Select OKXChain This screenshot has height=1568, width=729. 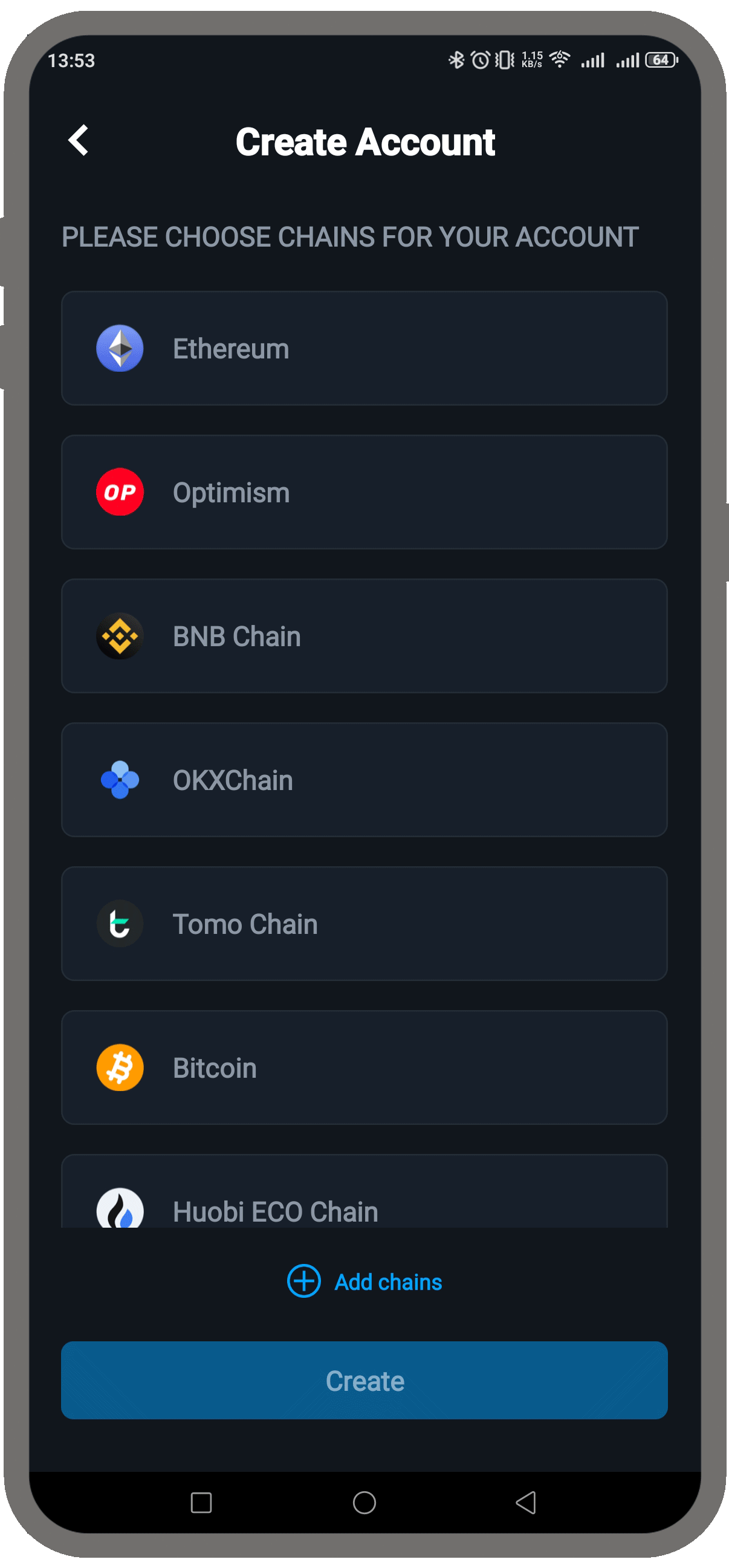coord(364,780)
